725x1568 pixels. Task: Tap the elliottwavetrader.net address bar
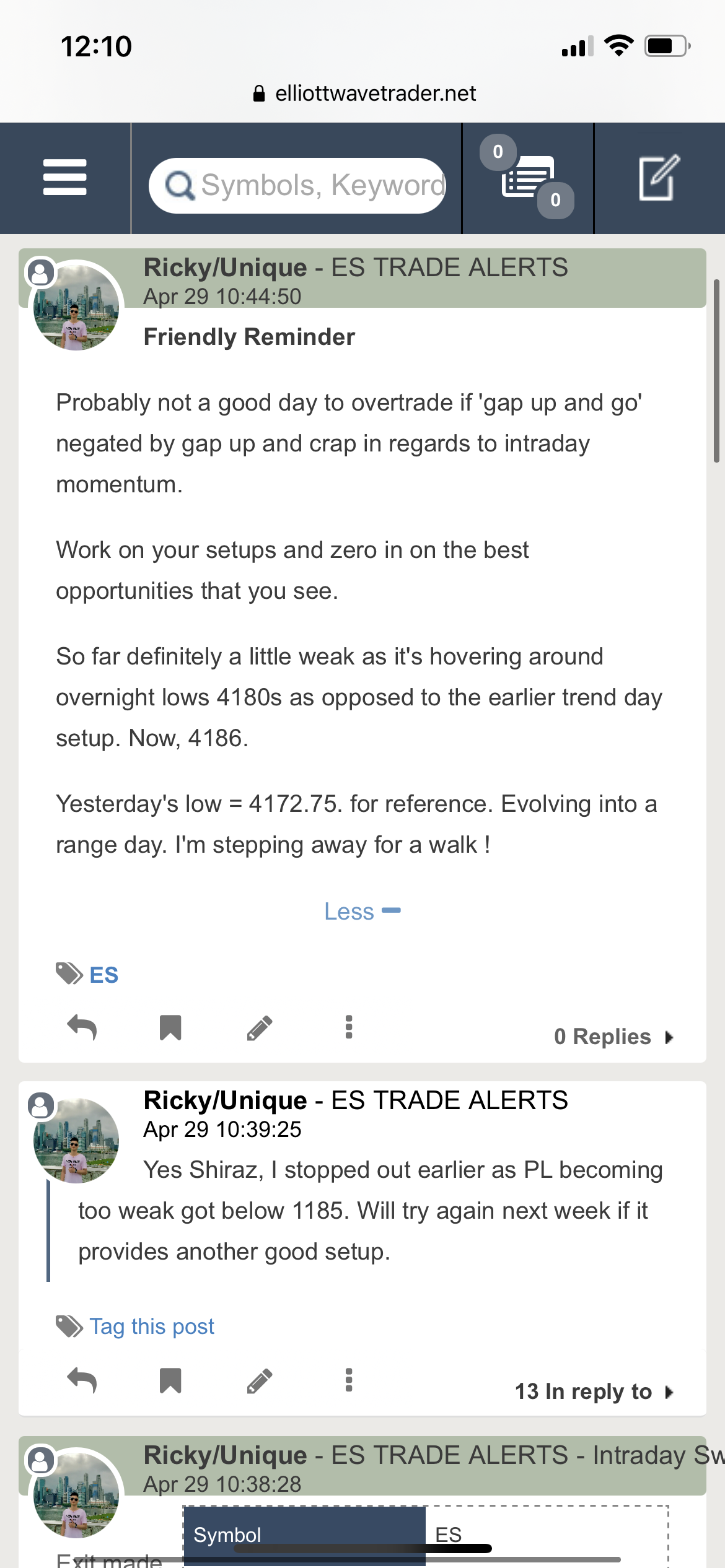[x=364, y=93]
